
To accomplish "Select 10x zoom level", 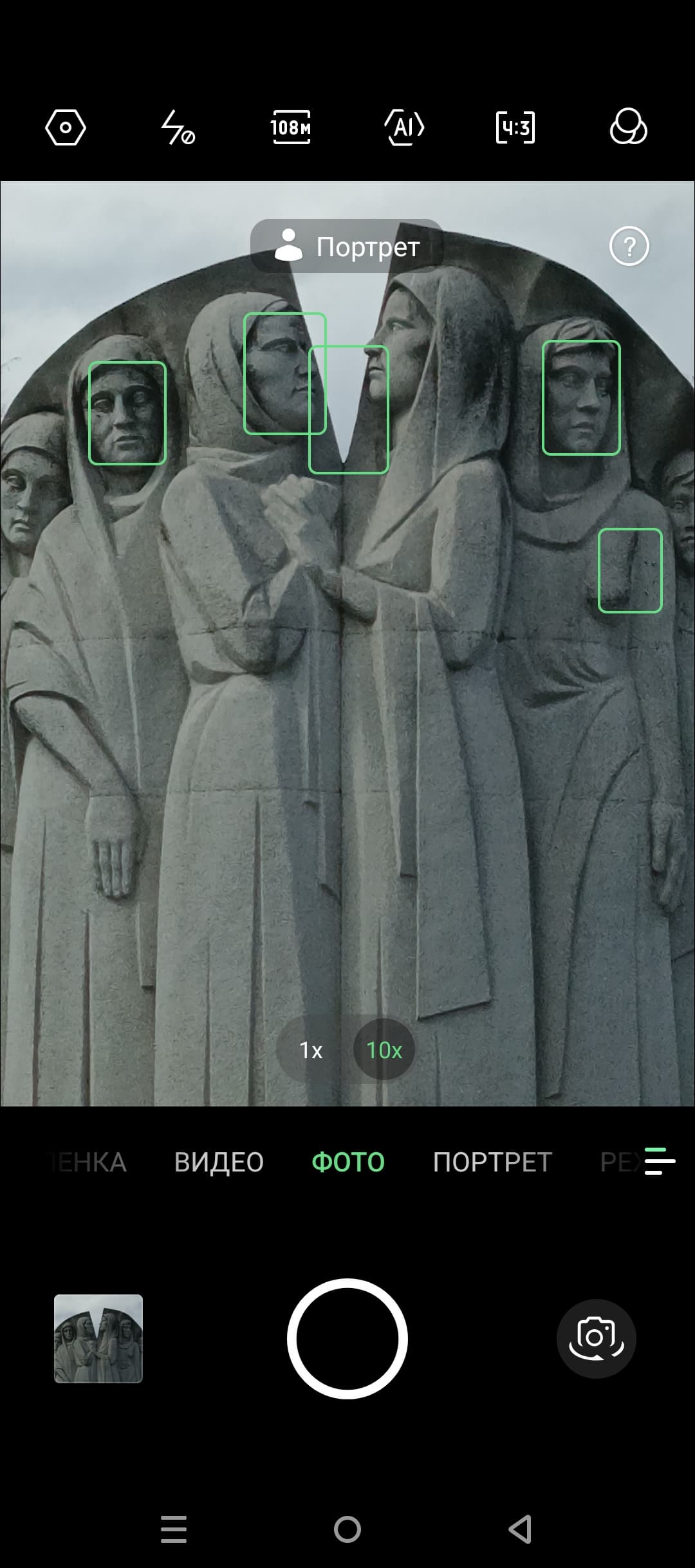I will click(384, 1050).
